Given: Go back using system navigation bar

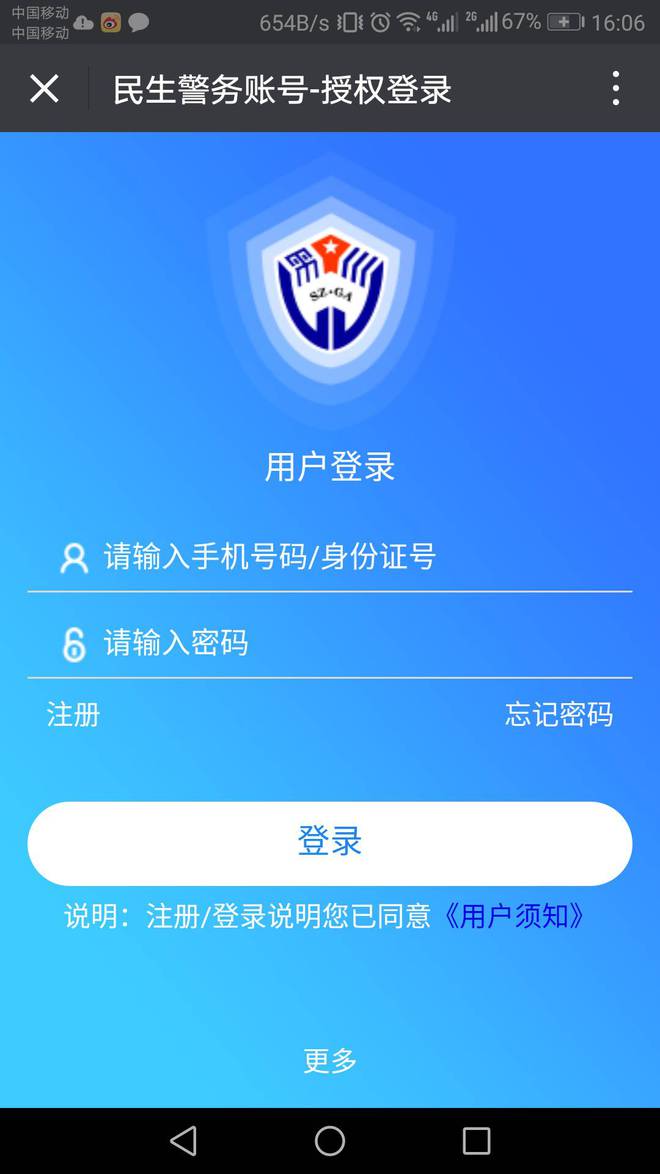Looking at the screenshot, I should [x=183, y=1141].
